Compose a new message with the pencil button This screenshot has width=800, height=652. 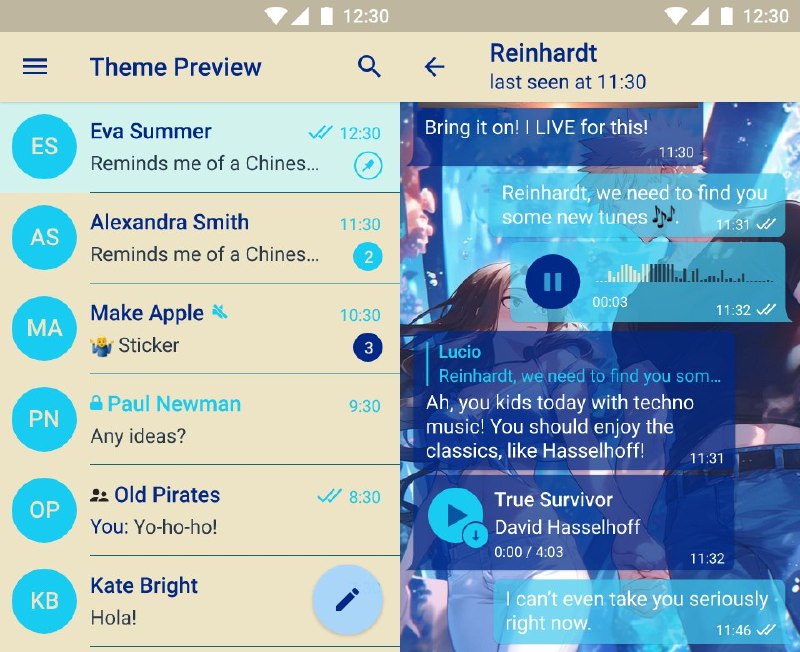pos(347,599)
